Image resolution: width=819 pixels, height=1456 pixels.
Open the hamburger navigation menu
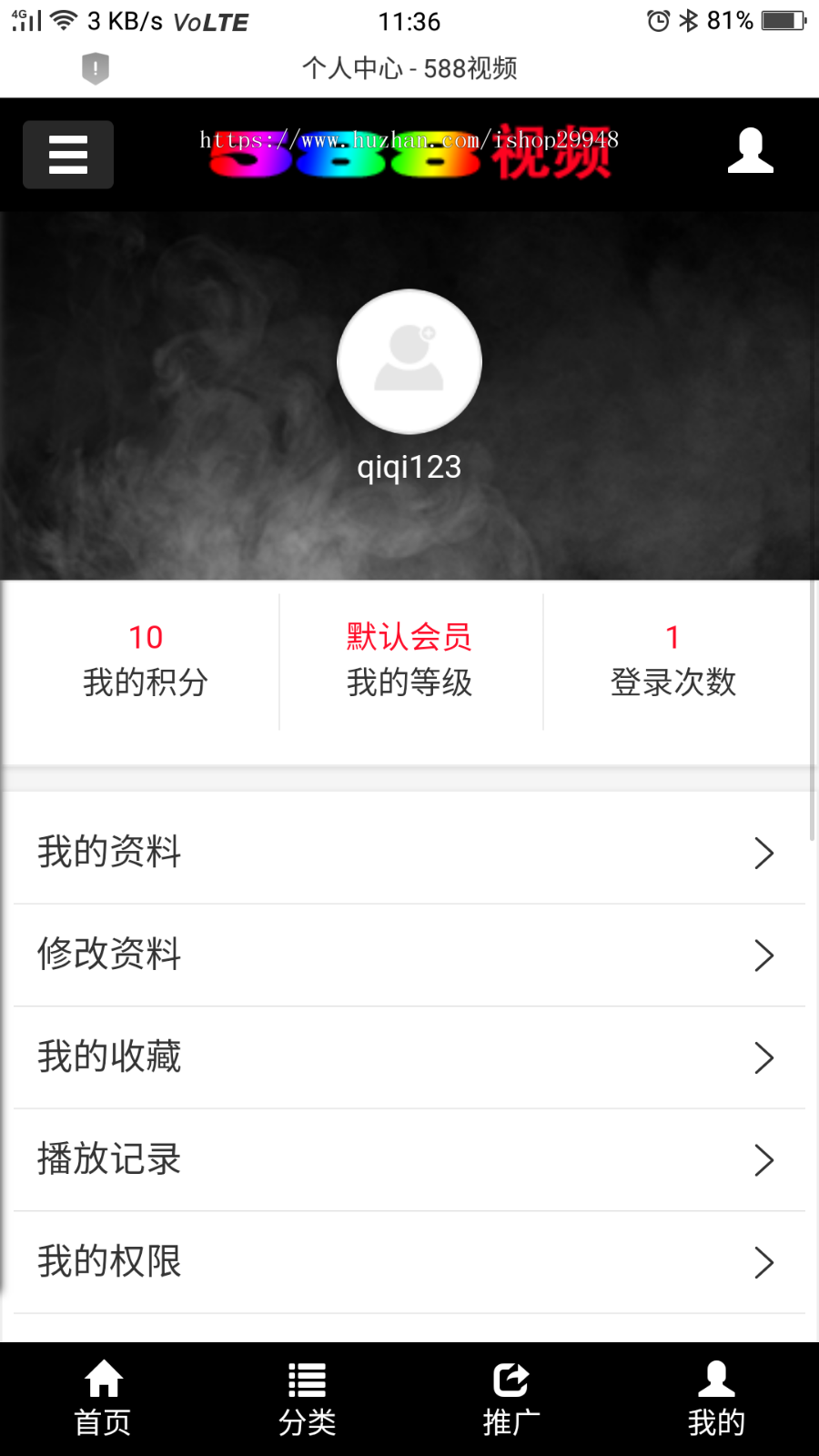click(x=67, y=155)
